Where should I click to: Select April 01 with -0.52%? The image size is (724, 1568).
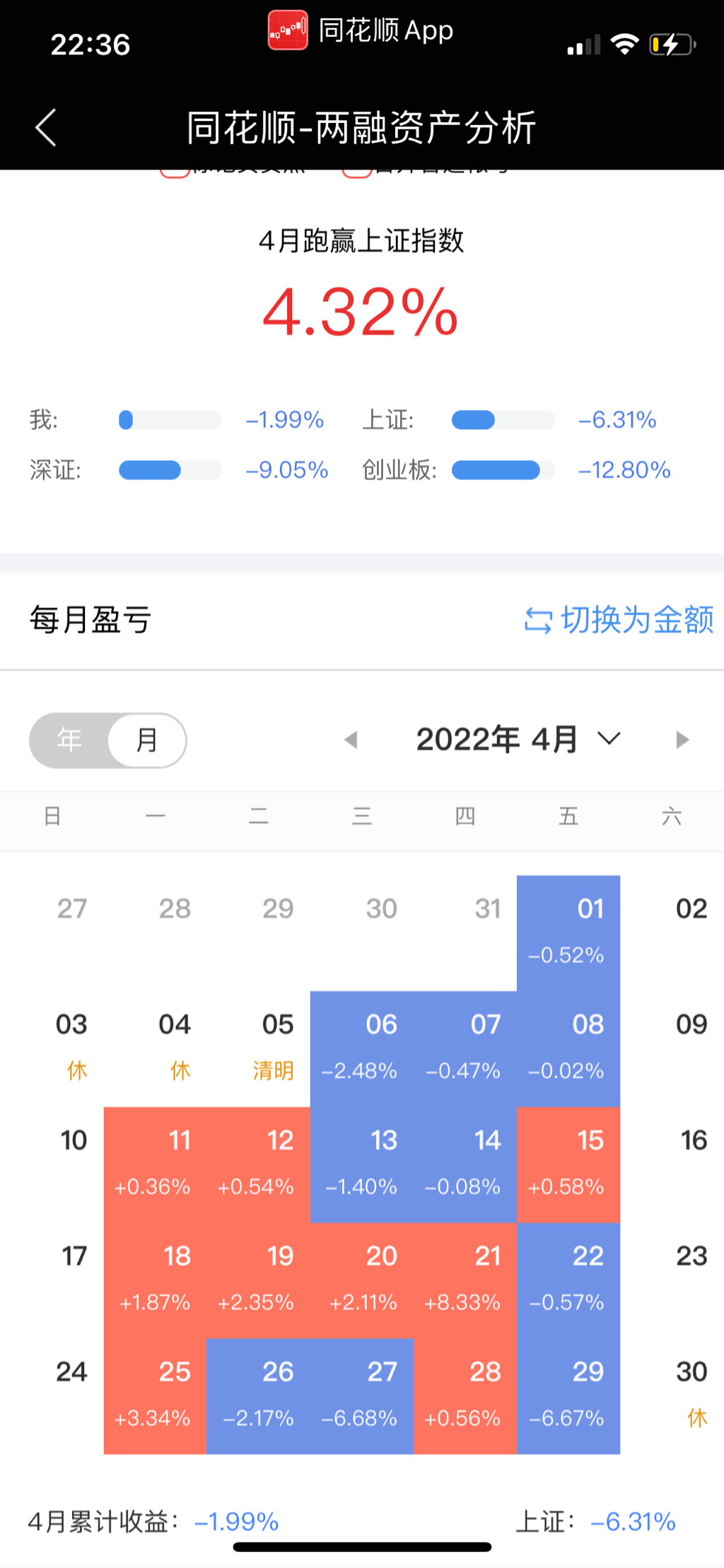click(568, 933)
